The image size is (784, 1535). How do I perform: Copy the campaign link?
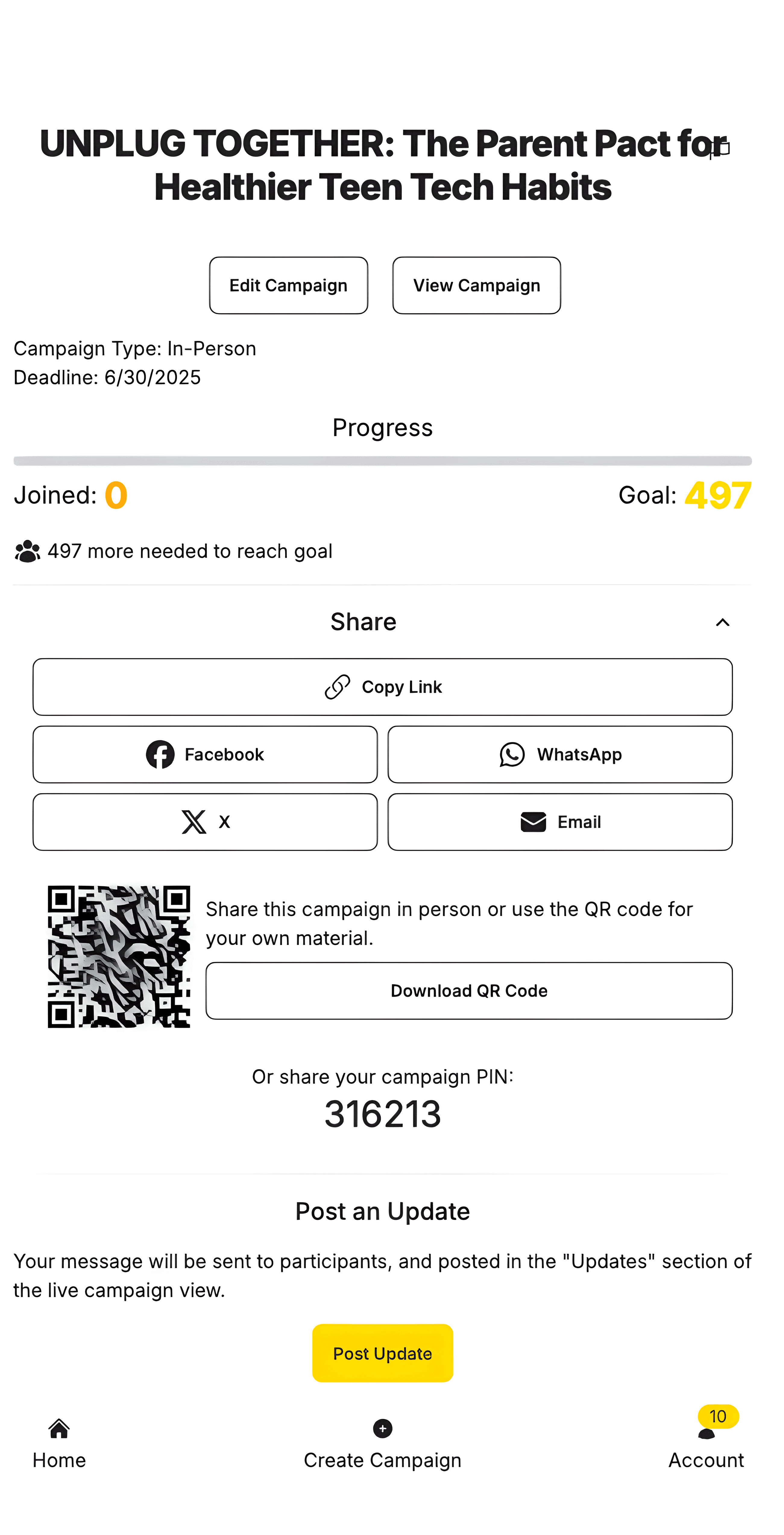click(x=383, y=687)
